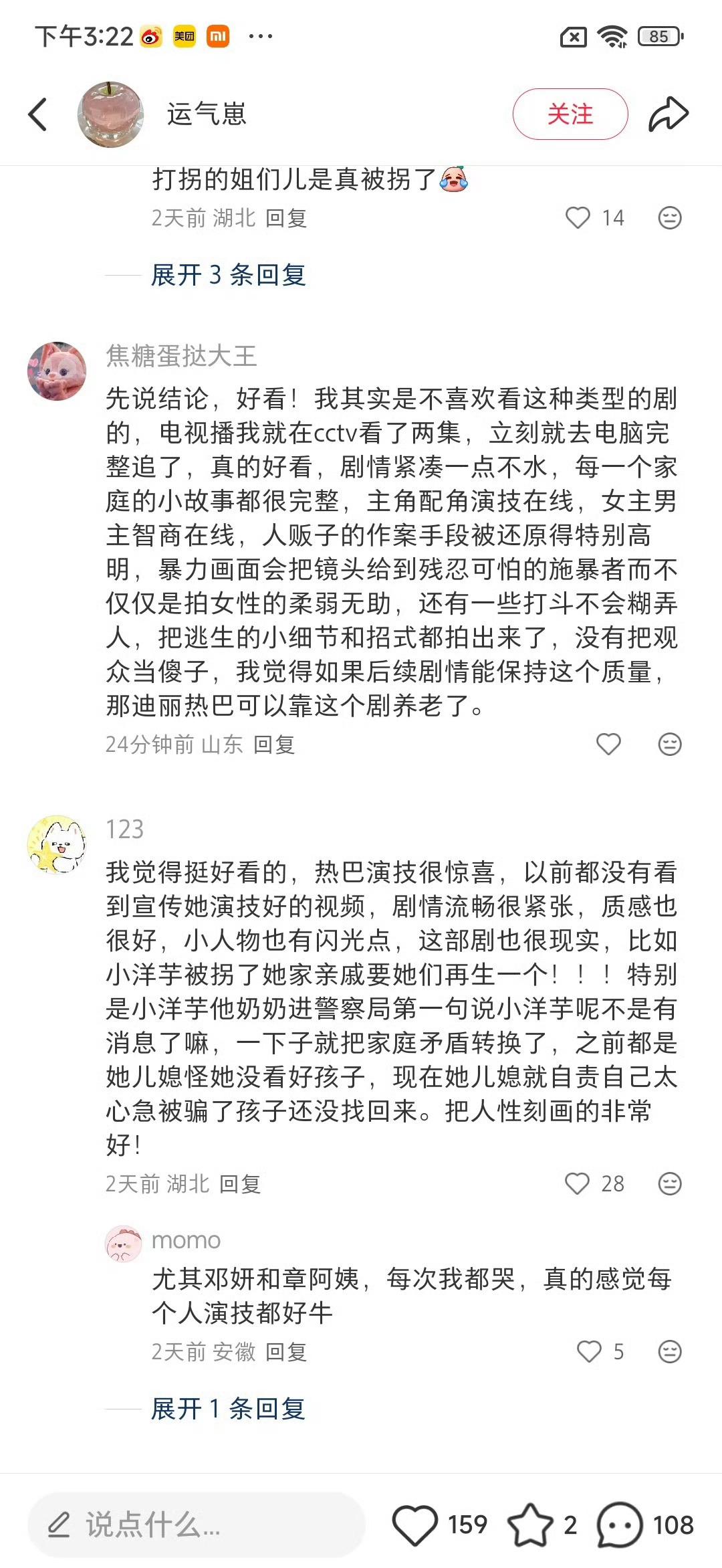Image resolution: width=722 pixels, height=1568 pixels.
Task: Like the post with 159 likes
Action: point(414,1525)
